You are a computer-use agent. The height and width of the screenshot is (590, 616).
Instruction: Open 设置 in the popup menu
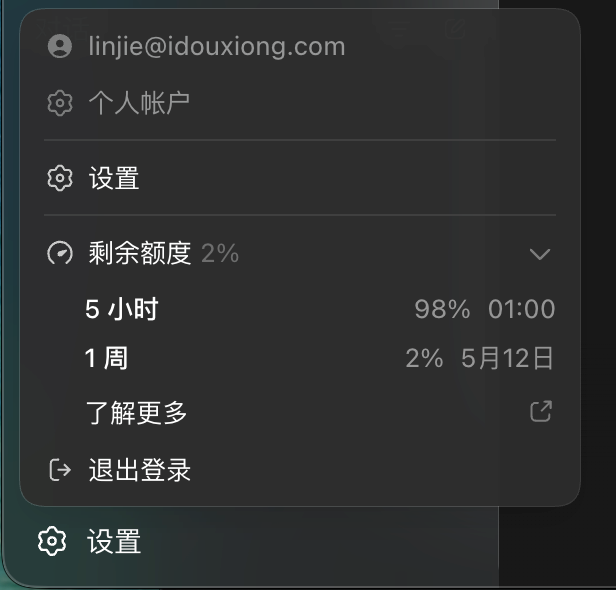[x=300, y=178]
